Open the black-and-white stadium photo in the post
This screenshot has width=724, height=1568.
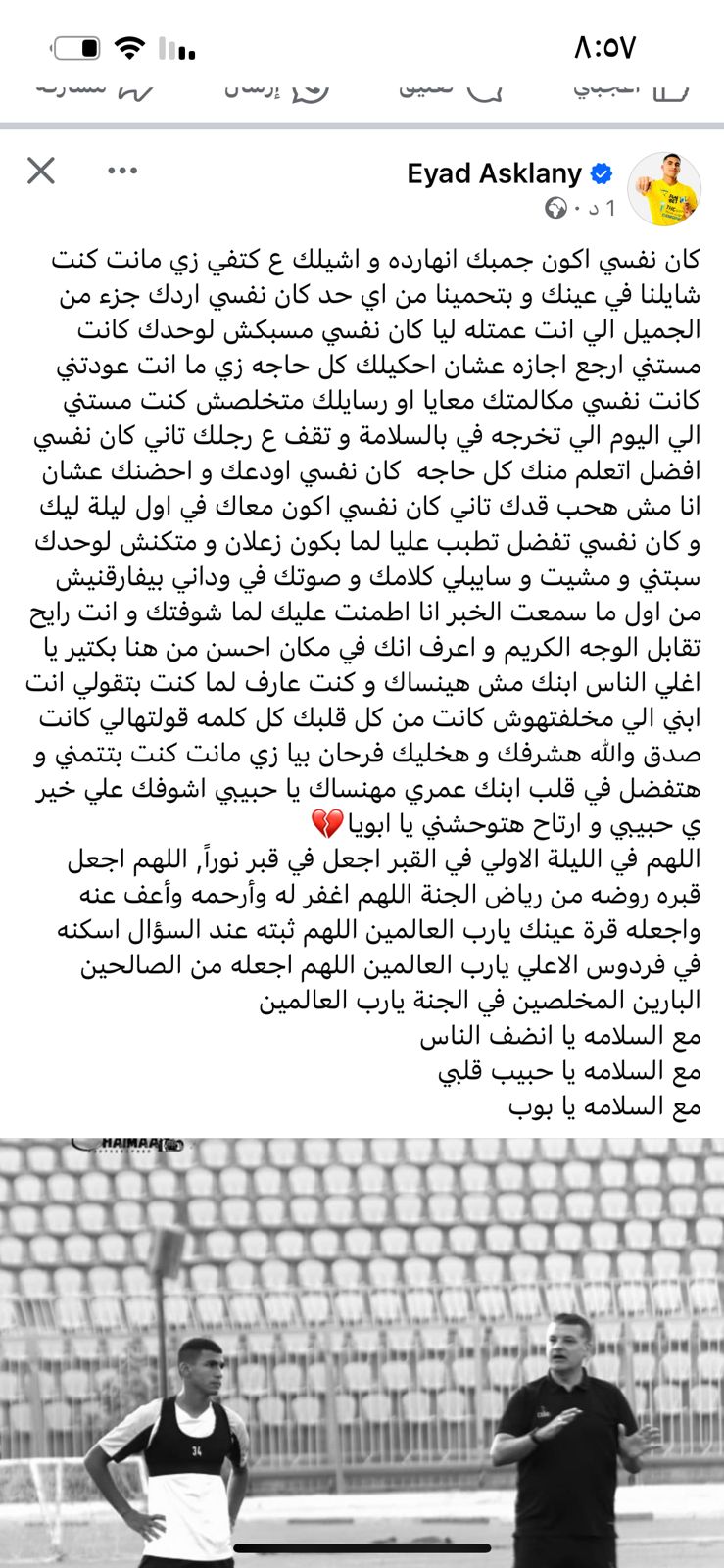pyautogui.click(x=362, y=1352)
